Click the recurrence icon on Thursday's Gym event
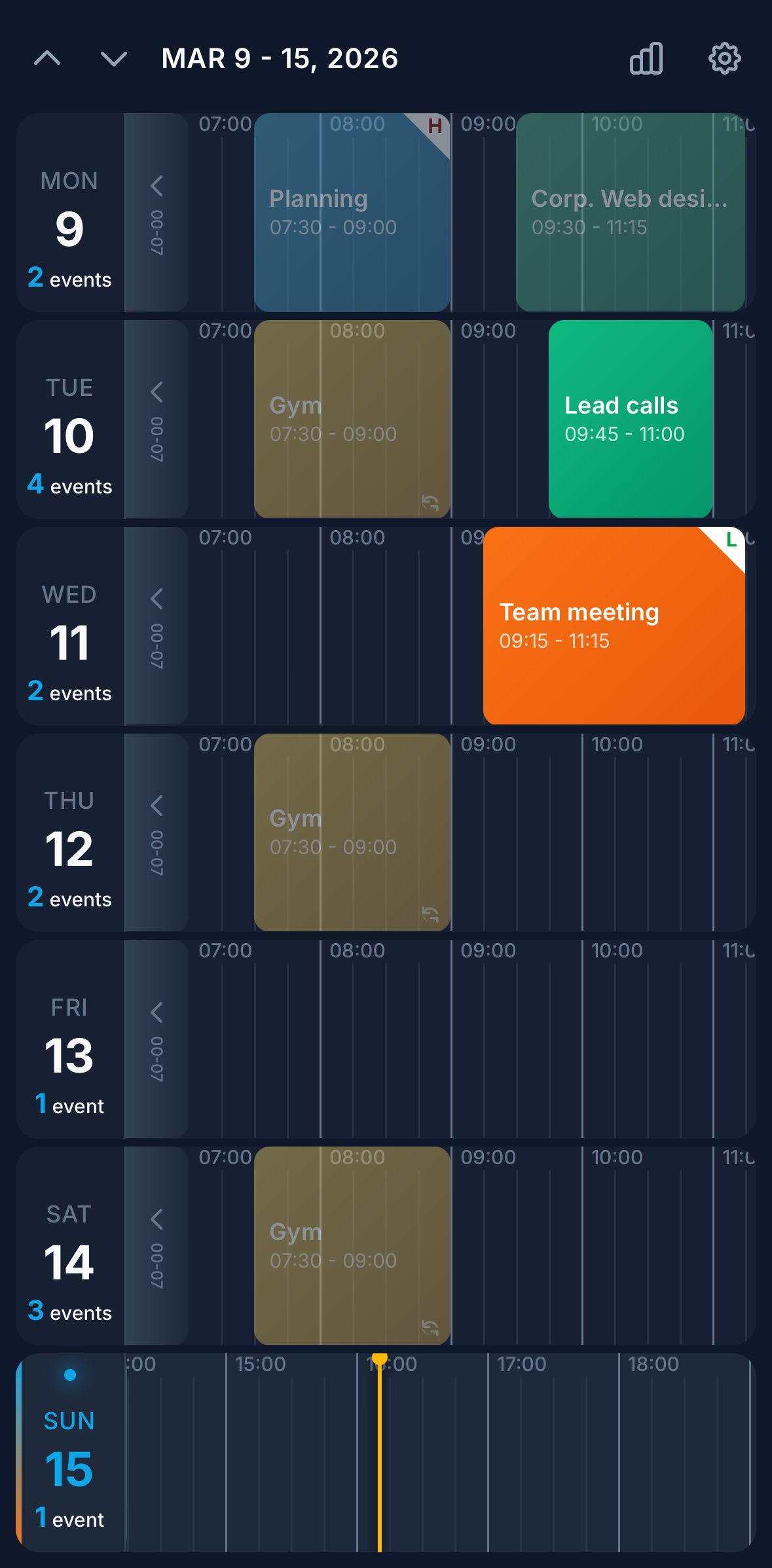Screen dimensions: 772x1568 pyautogui.click(x=432, y=914)
